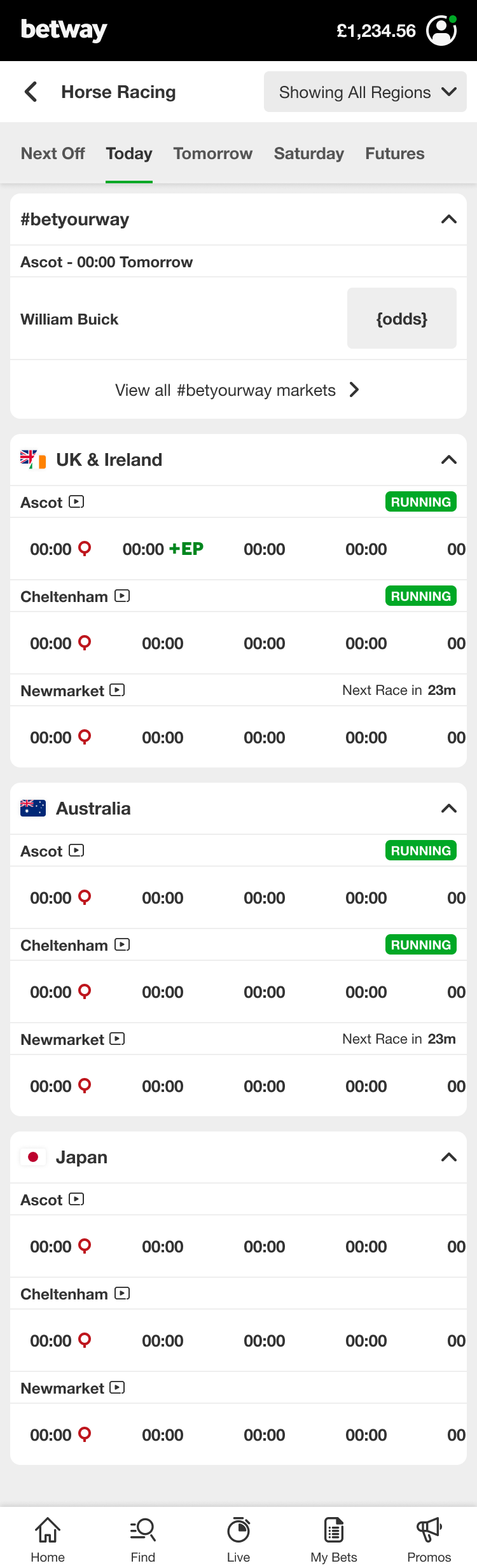Open the Find tab
Screen dimensions: 477x1568
tap(143, 1537)
